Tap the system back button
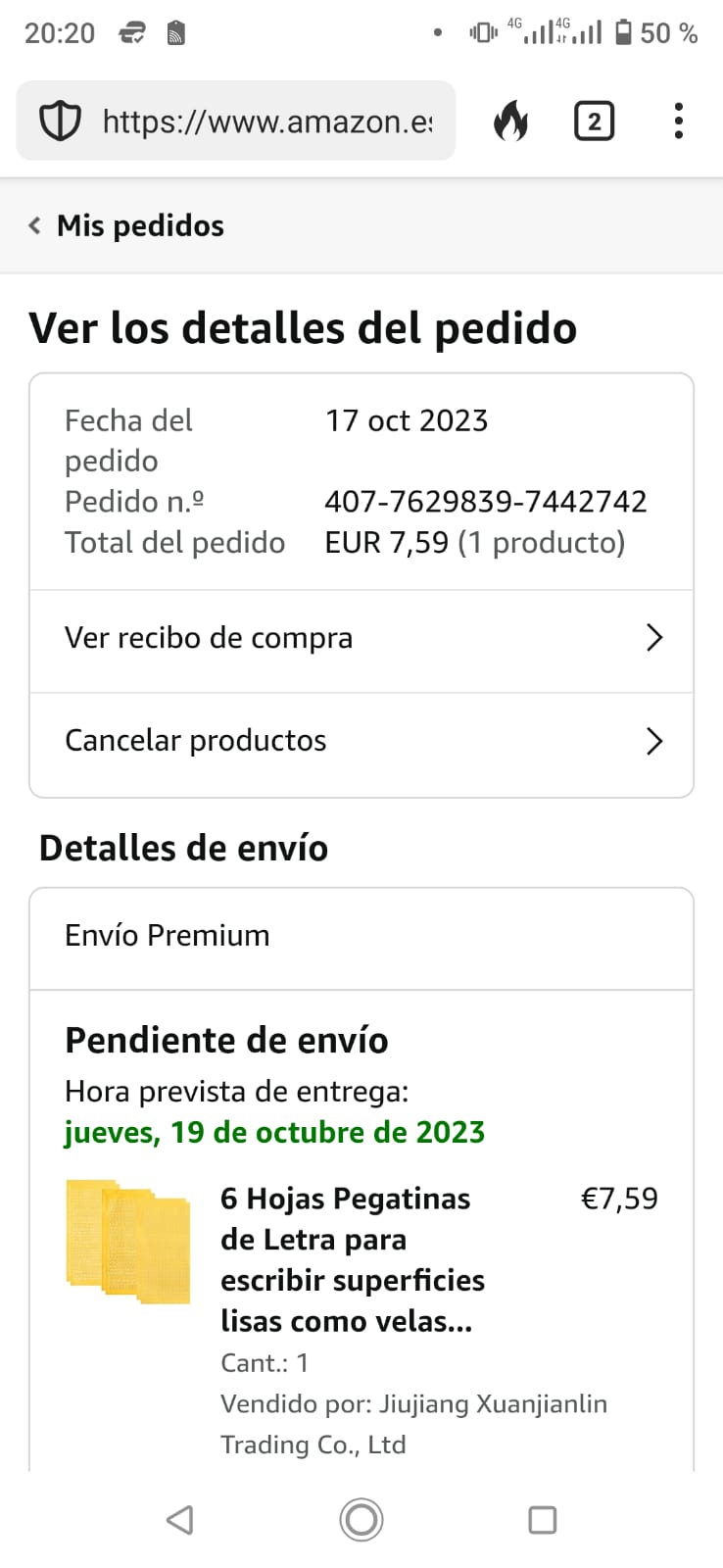The width and height of the screenshot is (723, 1568). (180, 1520)
